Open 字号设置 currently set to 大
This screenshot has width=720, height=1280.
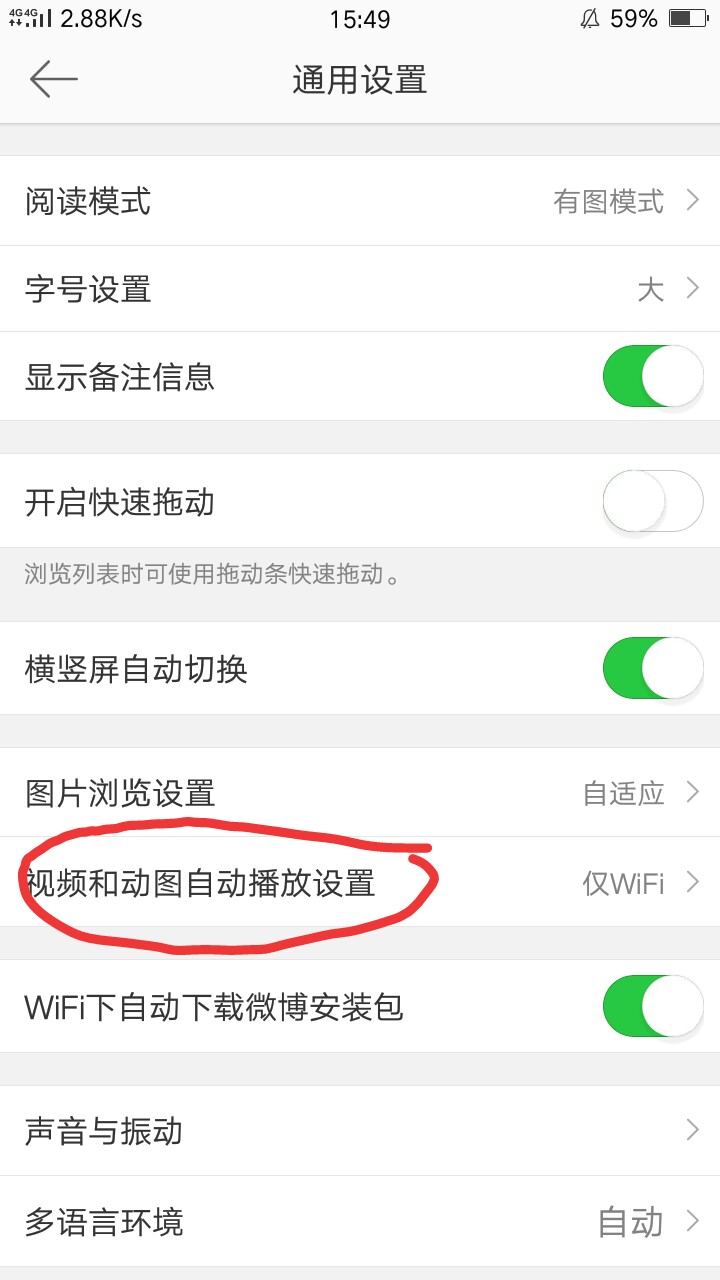[360, 288]
